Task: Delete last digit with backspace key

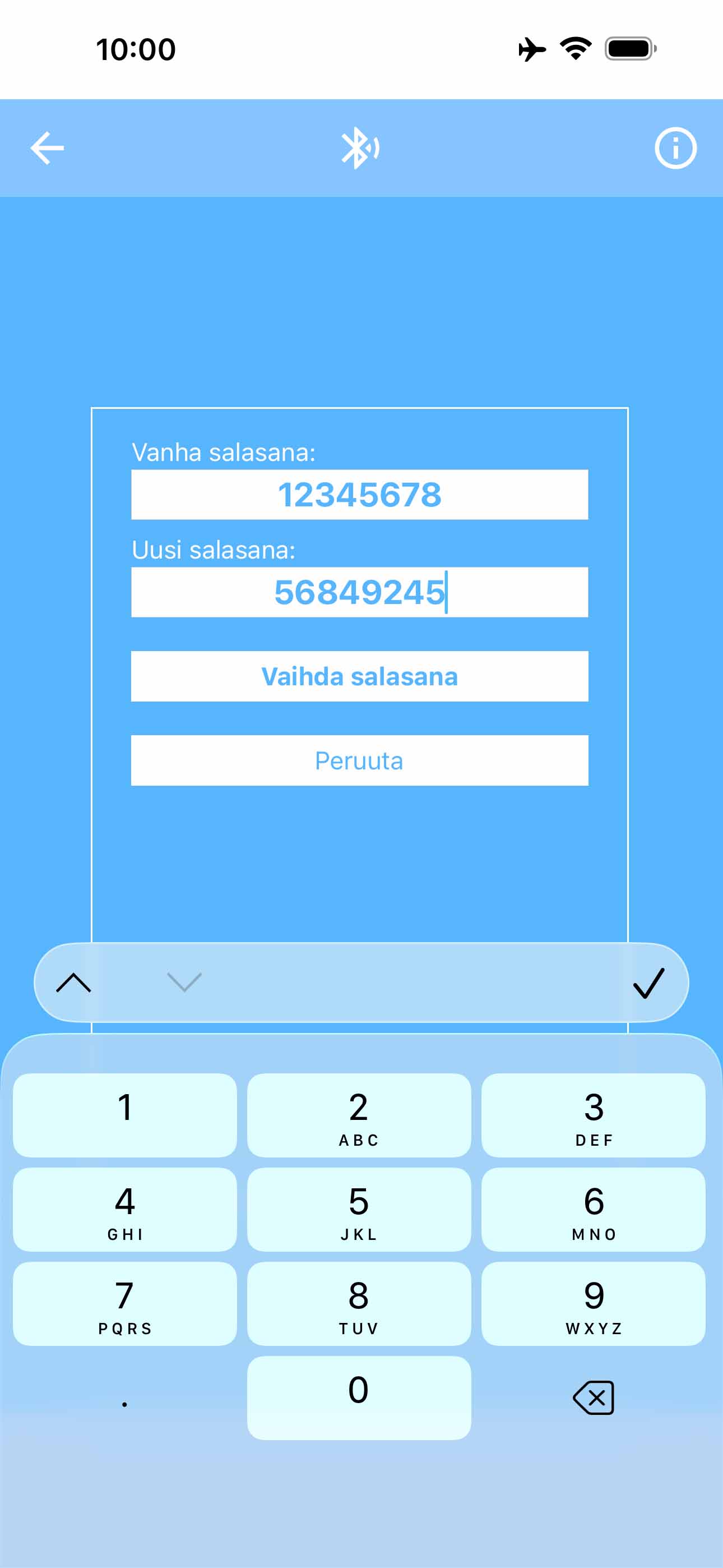Action: tap(594, 1398)
